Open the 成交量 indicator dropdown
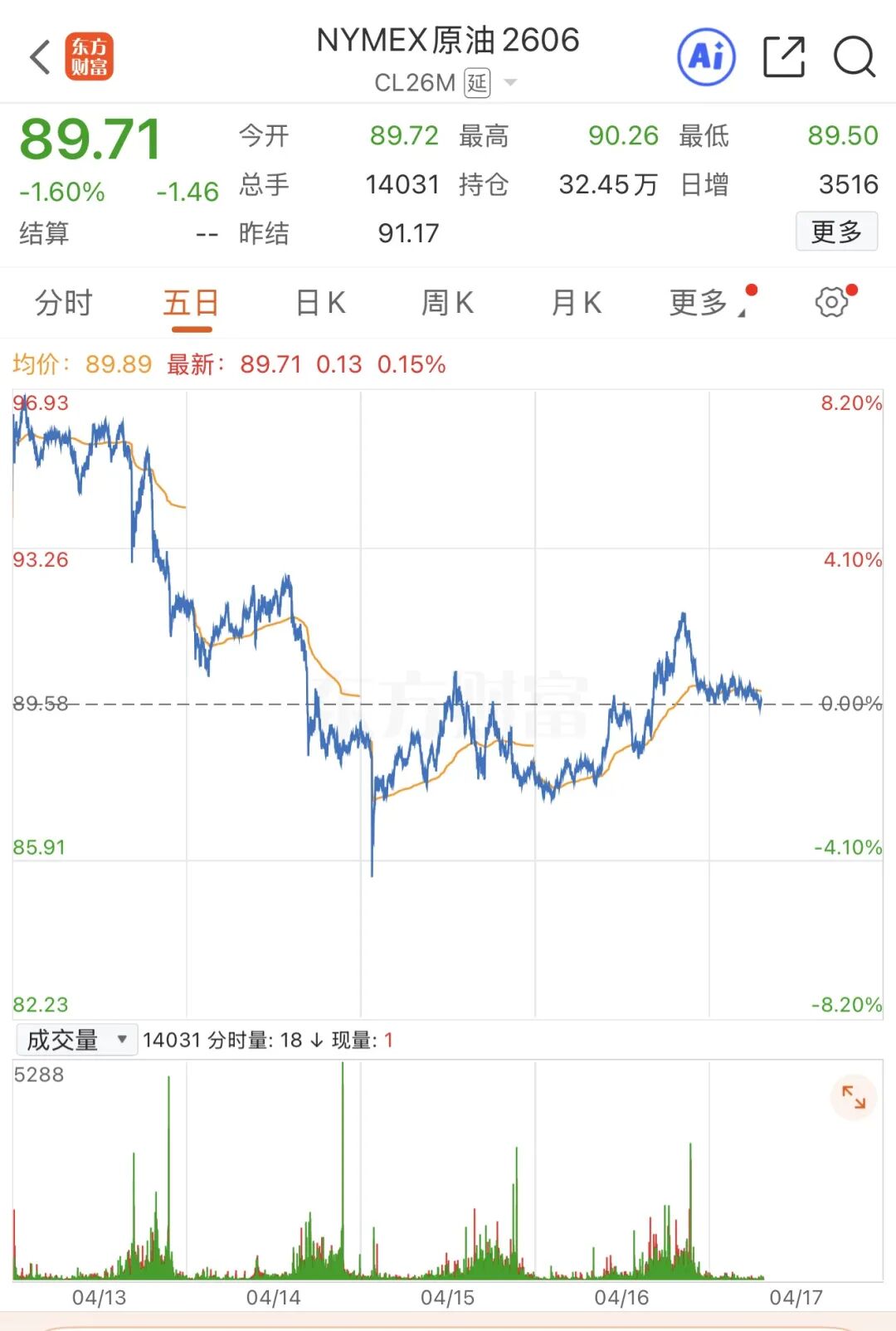This screenshot has width=896, height=1331. [76, 1040]
